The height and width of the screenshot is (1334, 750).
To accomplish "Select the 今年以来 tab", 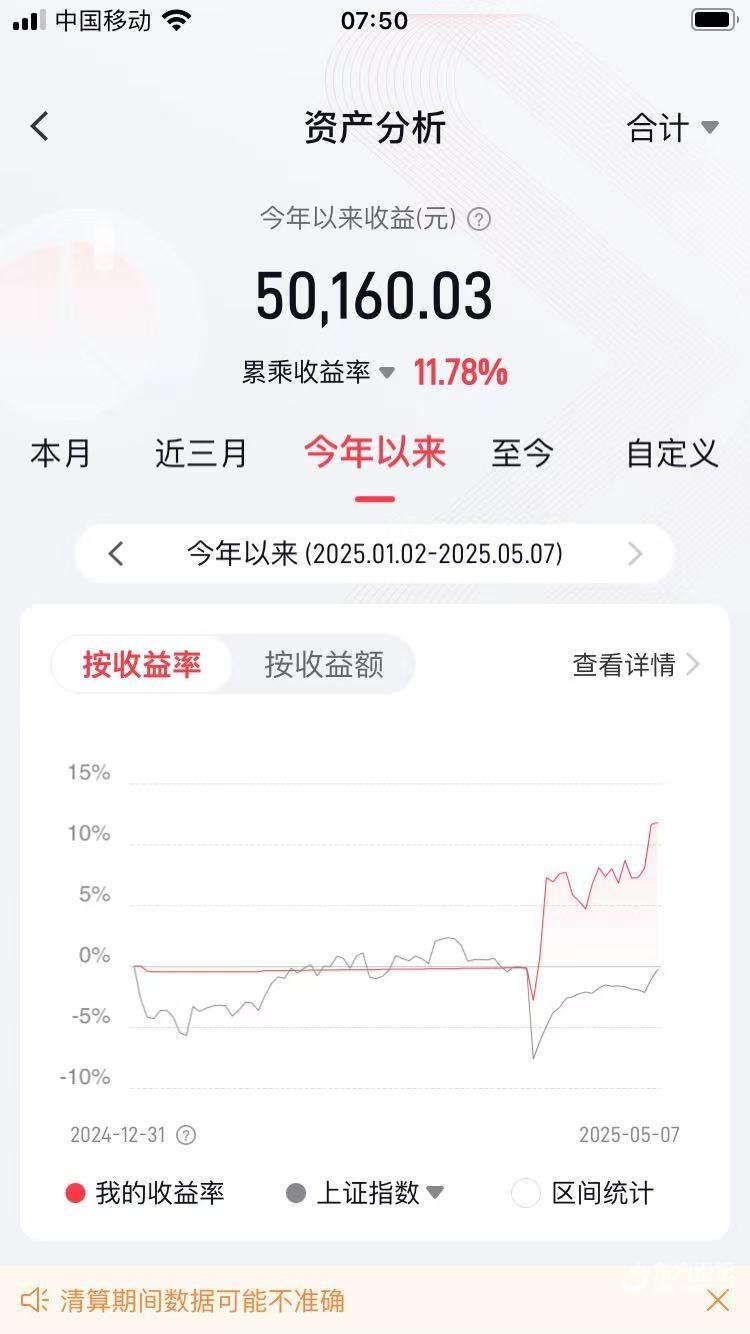I will tap(375, 453).
